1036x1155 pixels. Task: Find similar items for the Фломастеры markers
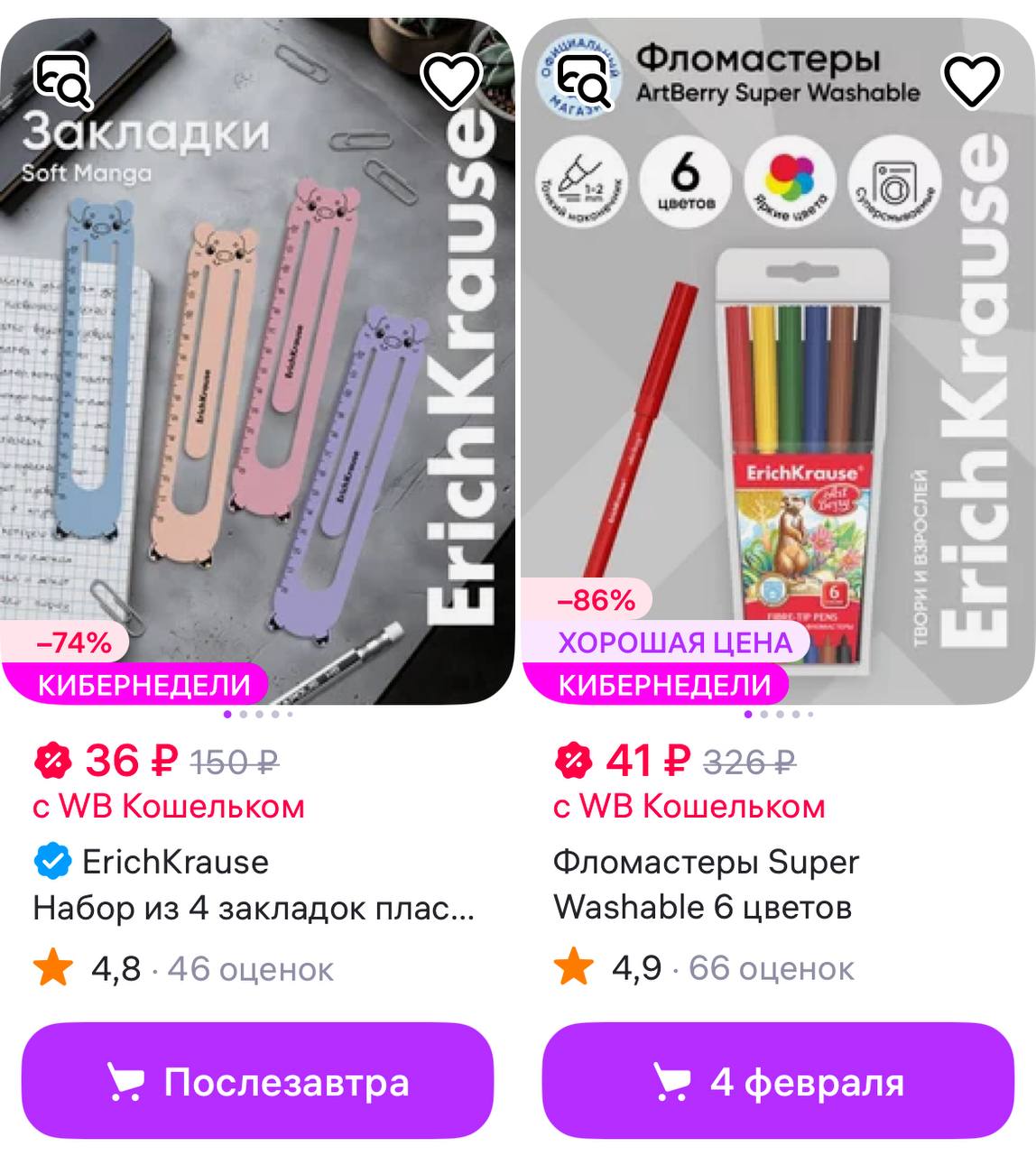[x=583, y=80]
